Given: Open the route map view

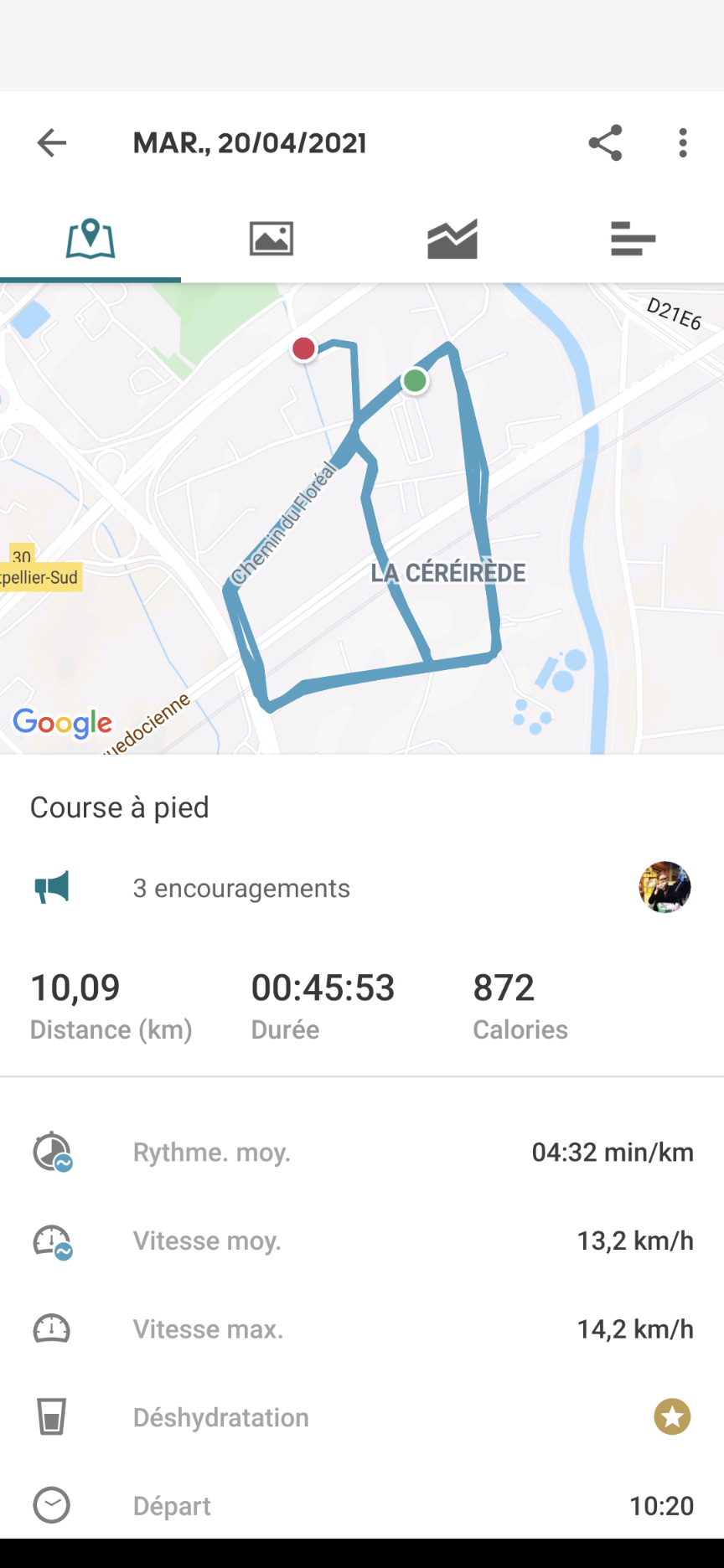Looking at the screenshot, I should pos(362,518).
